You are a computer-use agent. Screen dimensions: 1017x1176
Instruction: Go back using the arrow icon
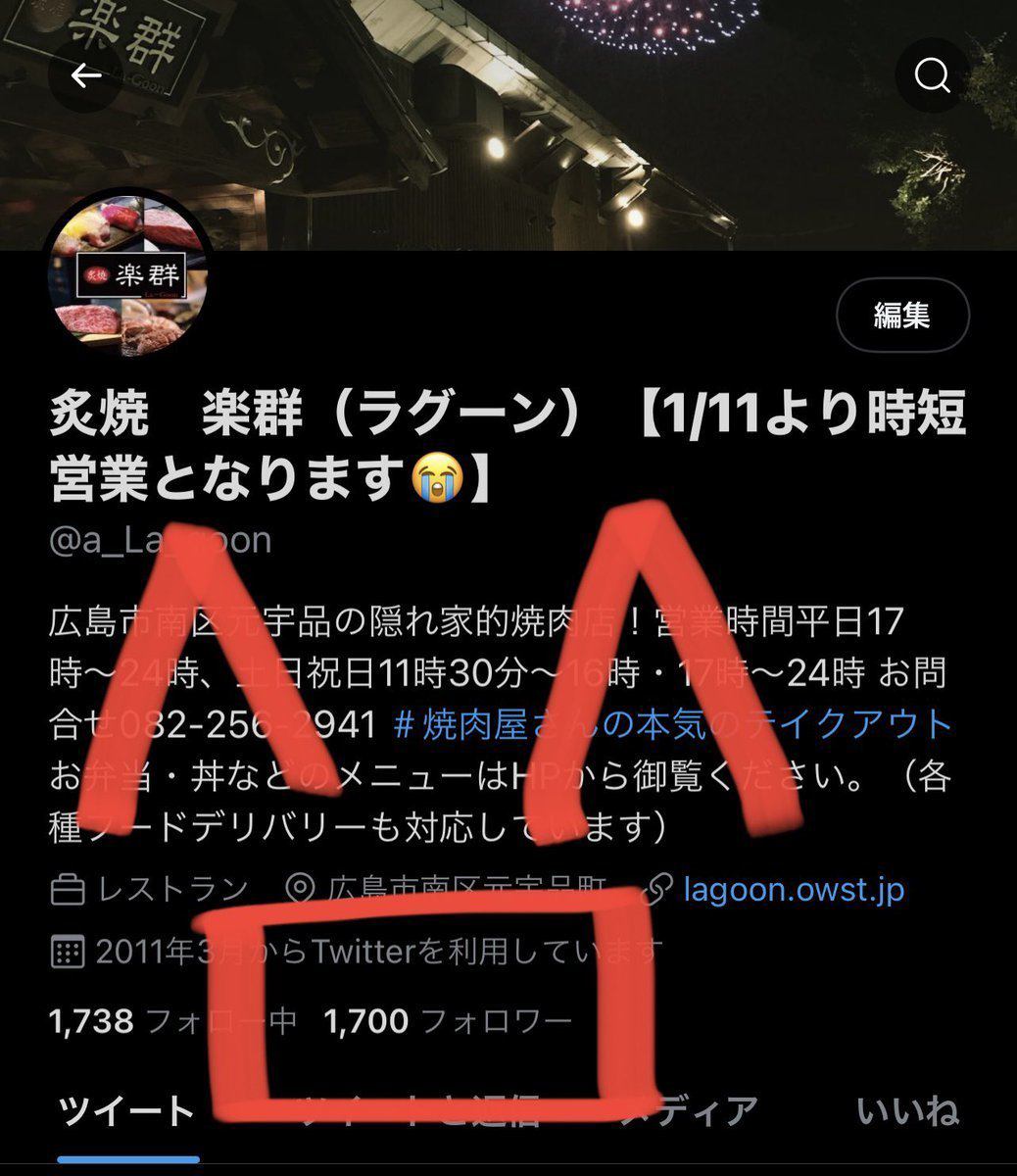[86, 76]
